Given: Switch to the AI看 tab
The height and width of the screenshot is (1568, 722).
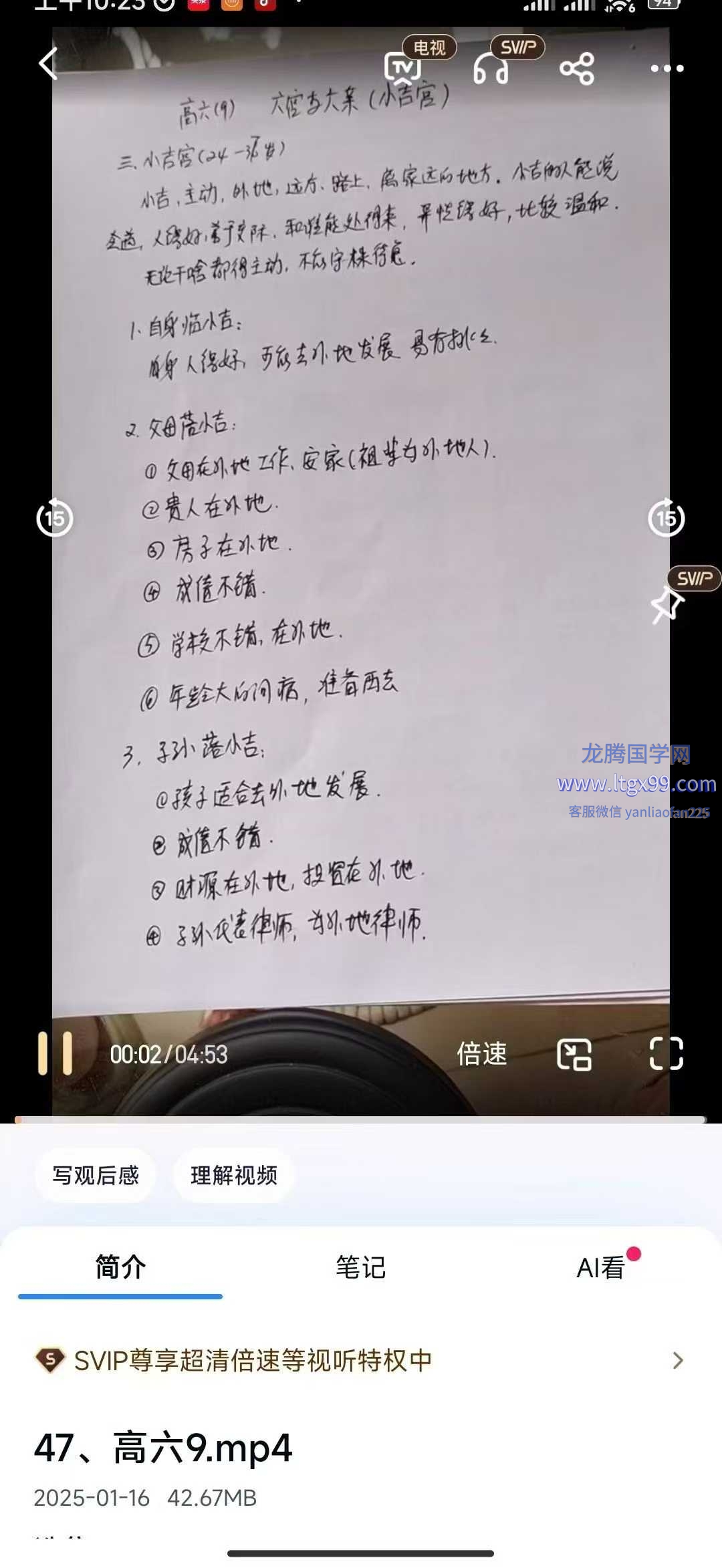Looking at the screenshot, I should pos(600,1267).
